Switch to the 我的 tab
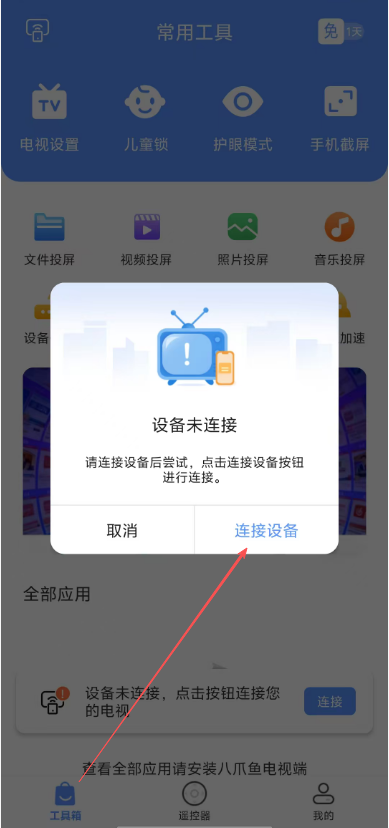The width and height of the screenshot is (389, 828). coord(323,801)
